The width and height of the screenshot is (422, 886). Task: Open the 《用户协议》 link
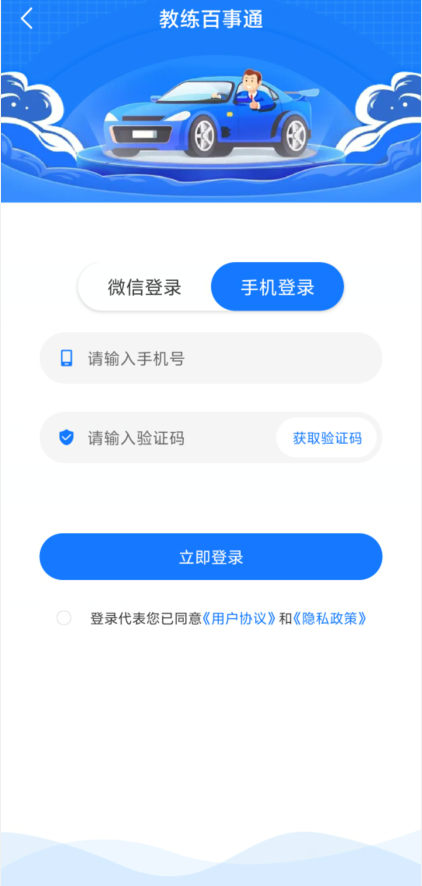pos(240,619)
